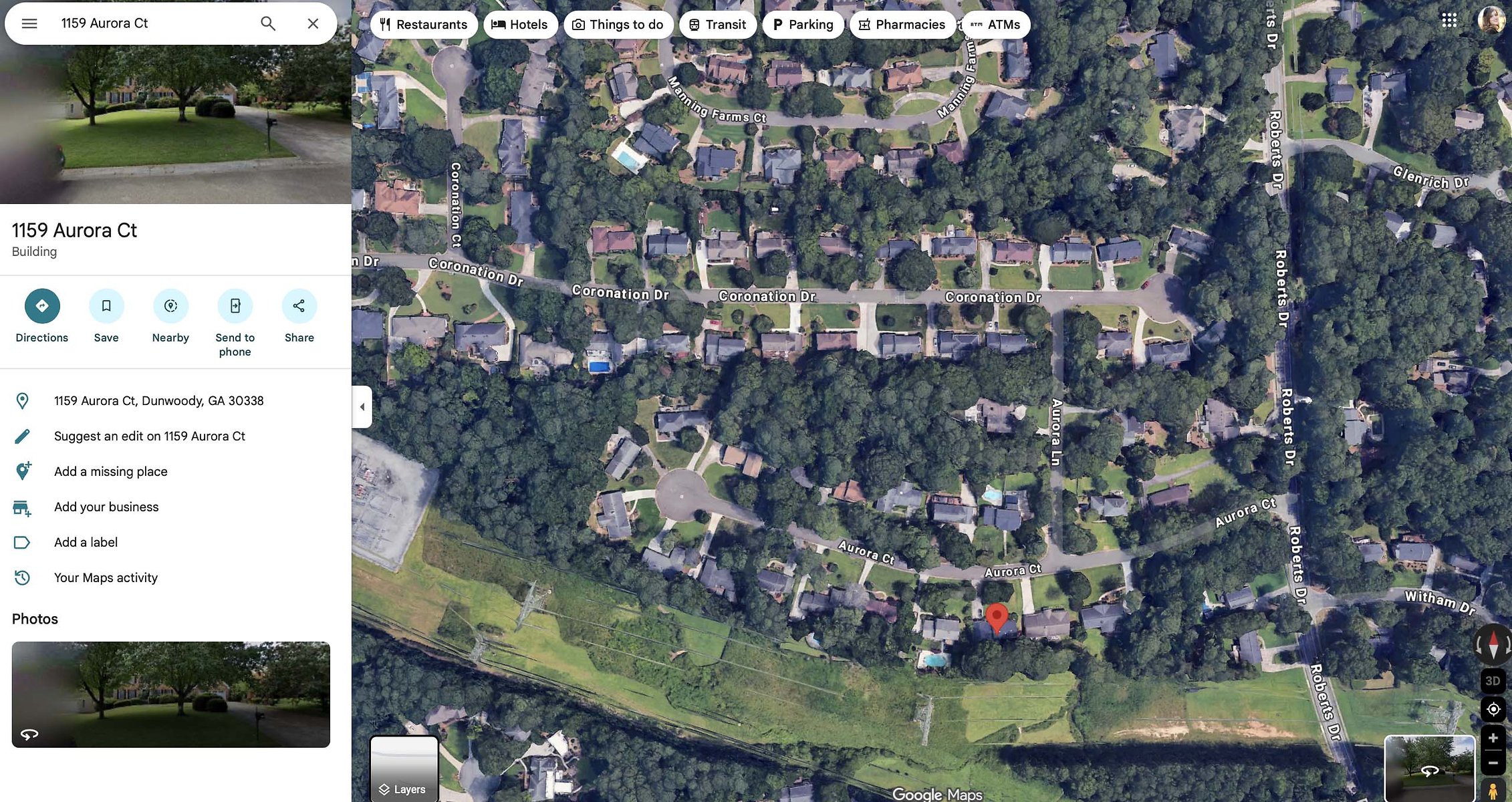Select the Restaurants chip
The width and height of the screenshot is (1512, 802).
click(x=424, y=25)
